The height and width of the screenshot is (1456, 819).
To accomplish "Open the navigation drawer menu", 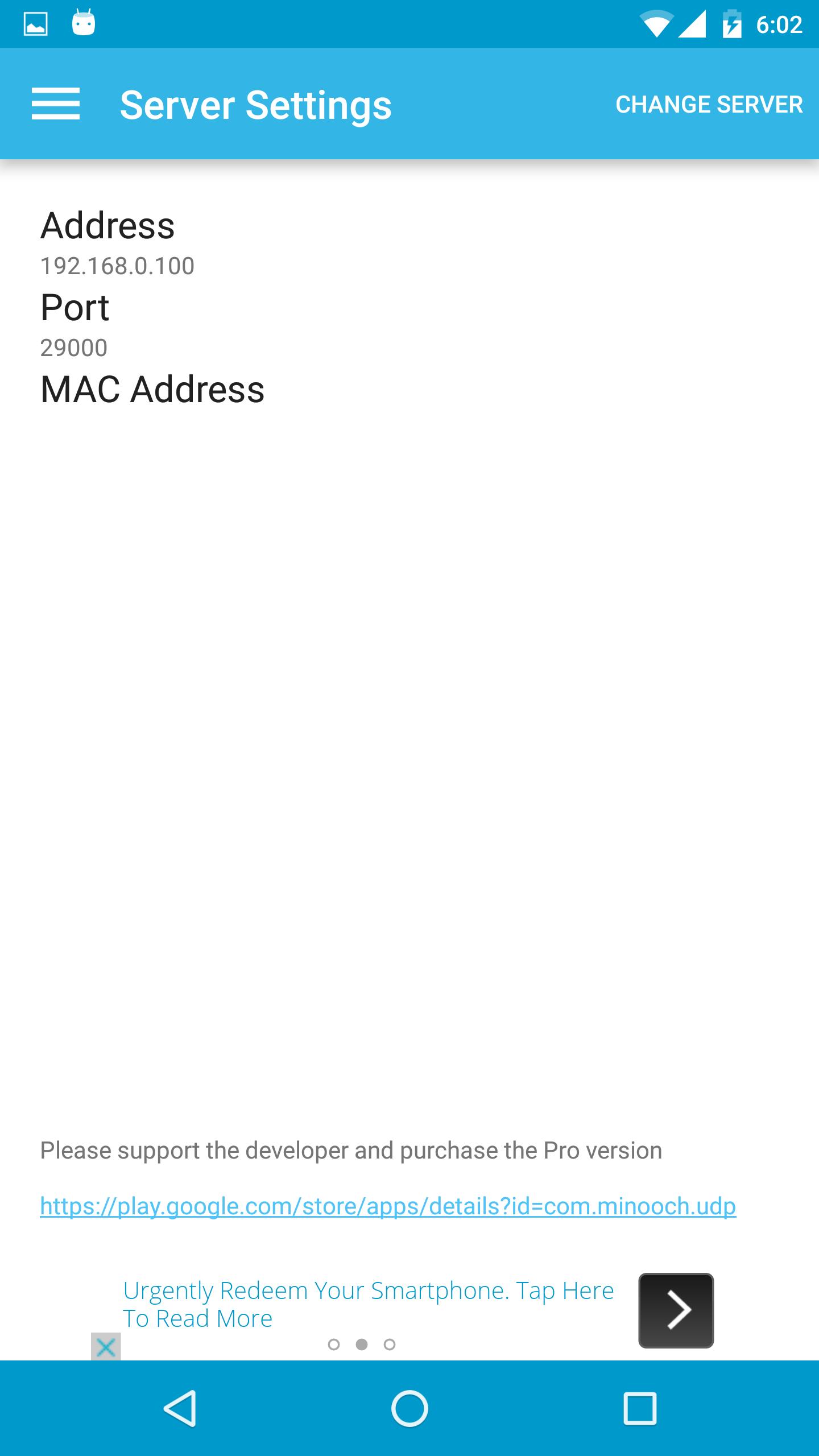I will pyautogui.click(x=55, y=104).
